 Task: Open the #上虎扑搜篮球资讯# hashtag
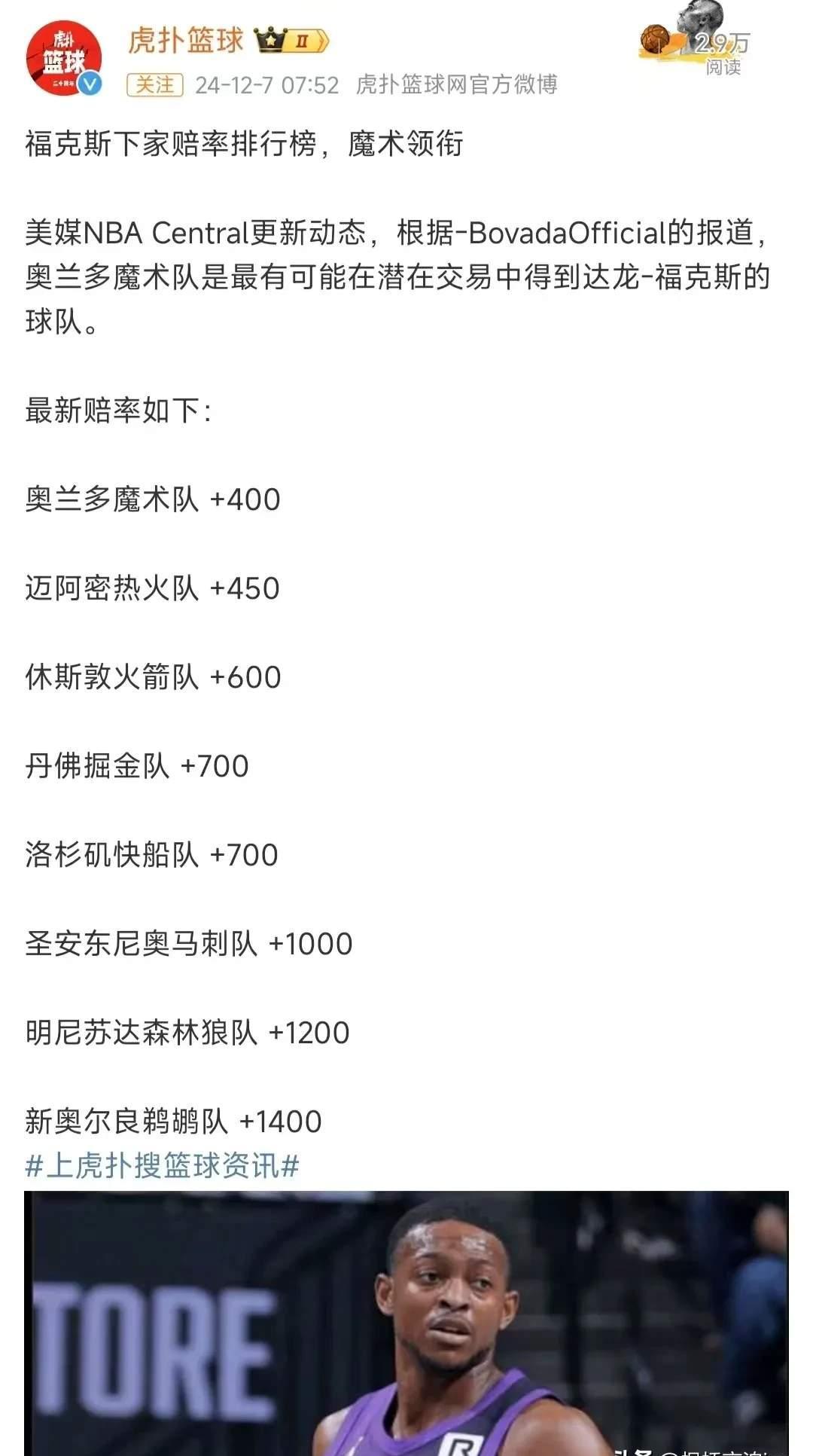click(163, 1165)
